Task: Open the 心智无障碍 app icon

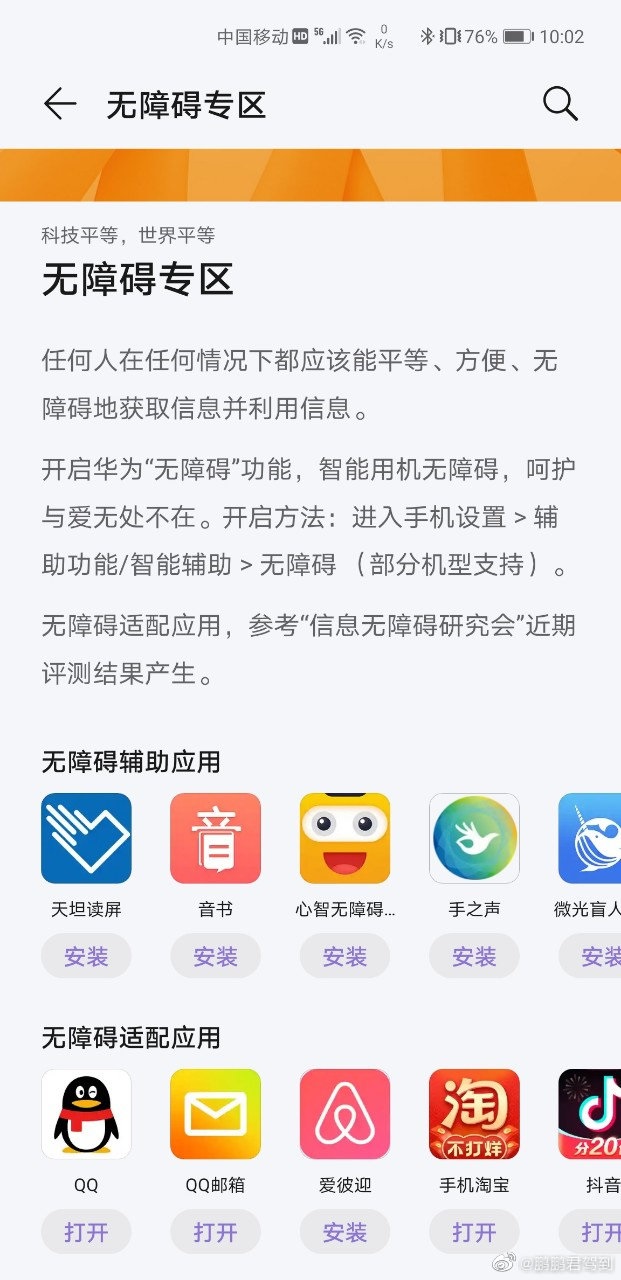Action: pyautogui.click(x=345, y=838)
